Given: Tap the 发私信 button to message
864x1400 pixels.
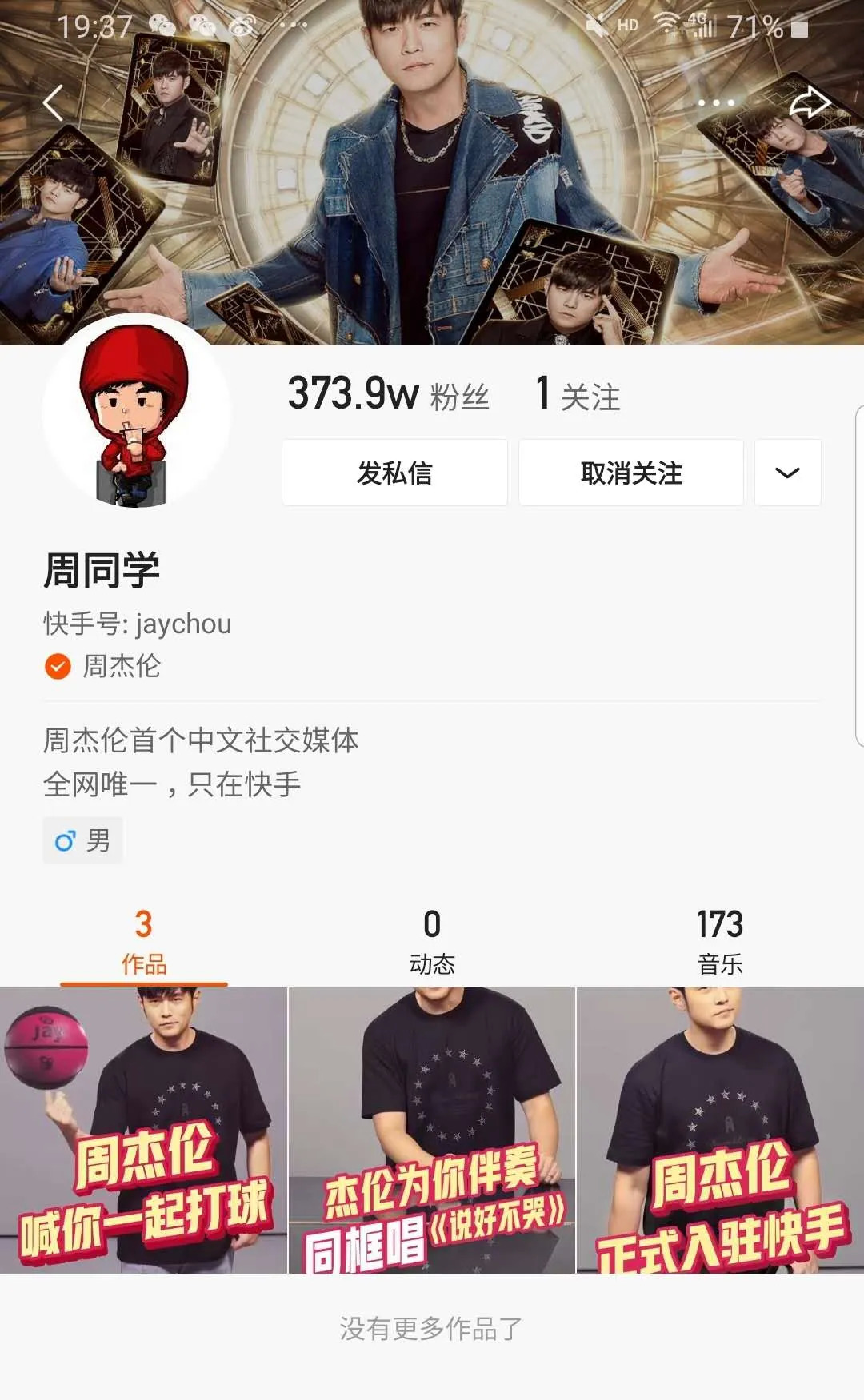Looking at the screenshot, I should point(394,473).
